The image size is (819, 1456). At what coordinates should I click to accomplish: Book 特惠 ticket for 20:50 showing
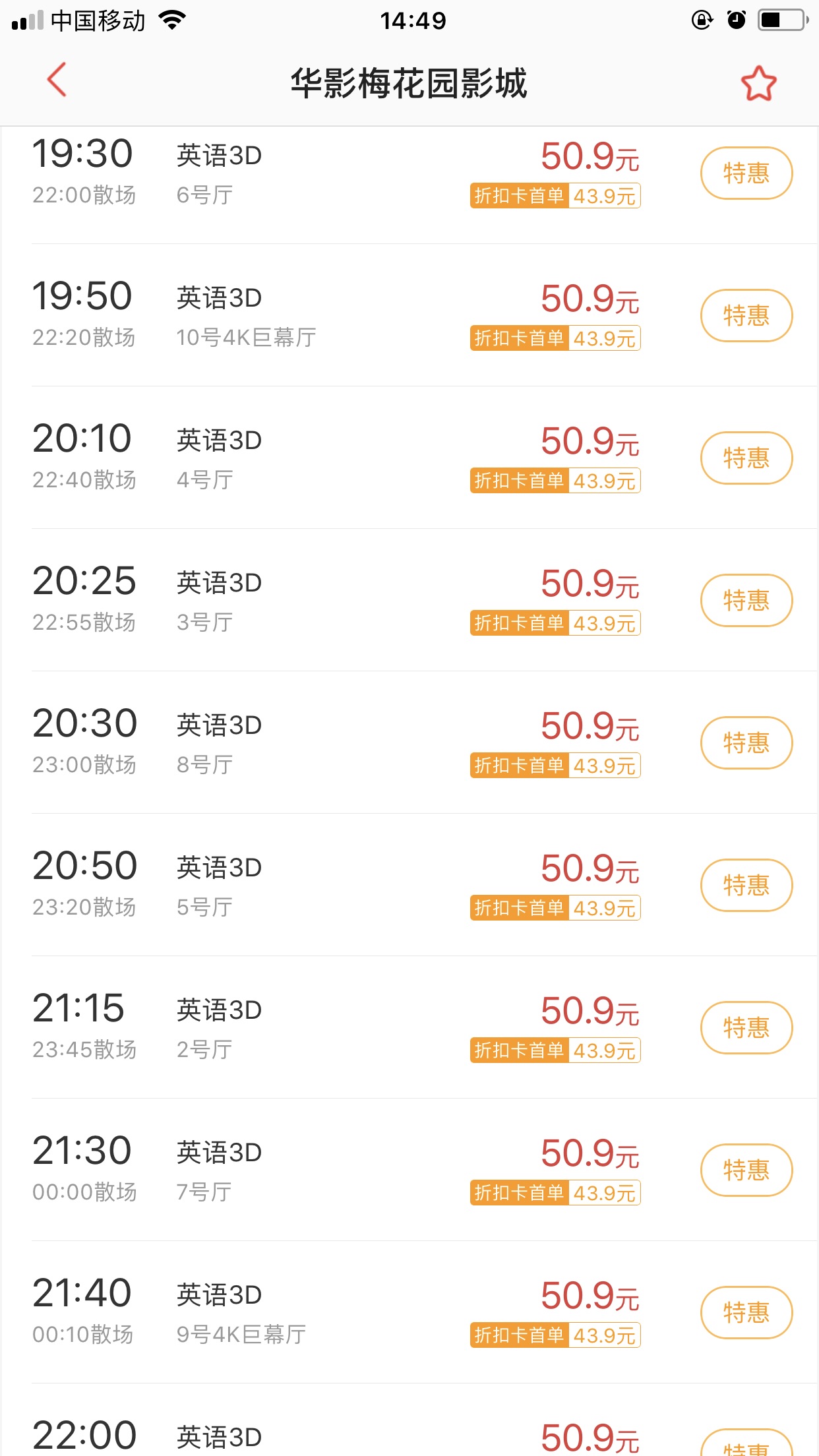coord(746,886)
